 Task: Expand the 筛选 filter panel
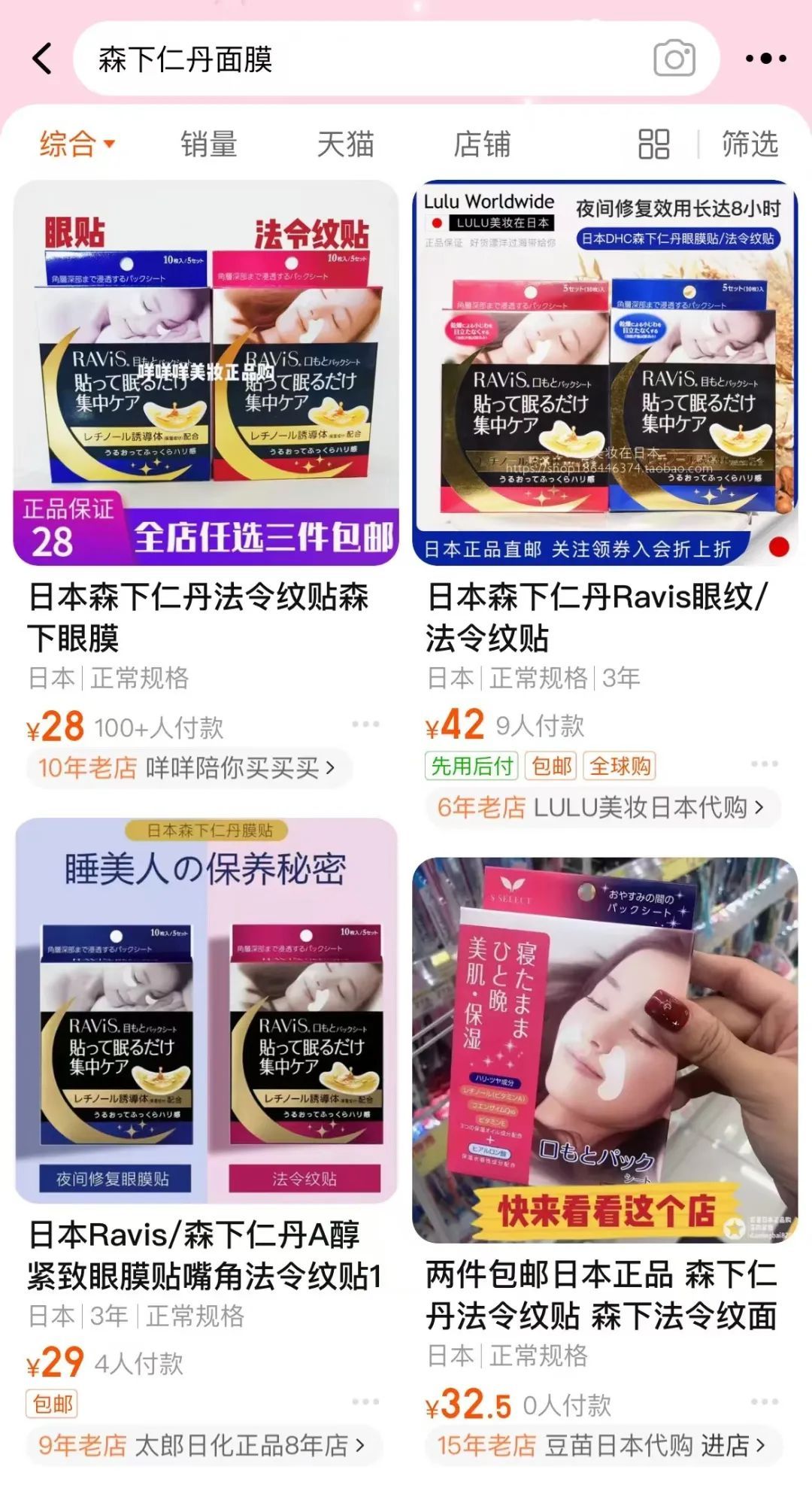(750, 144)
